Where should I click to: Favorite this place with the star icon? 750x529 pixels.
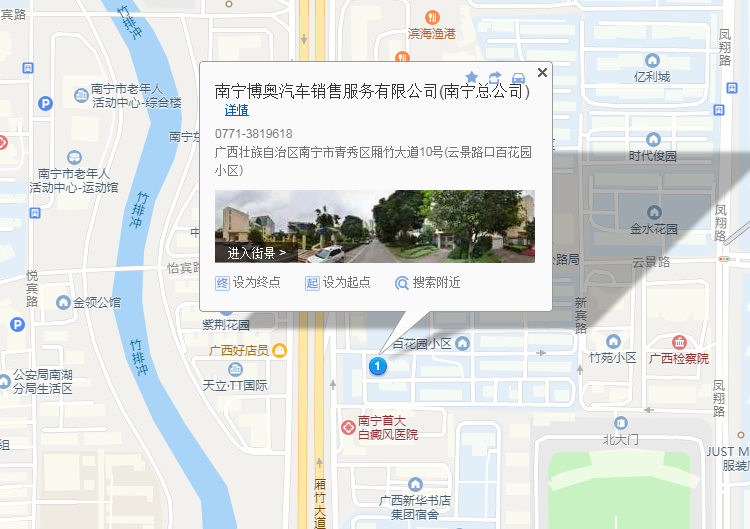(x=472, y=77)
